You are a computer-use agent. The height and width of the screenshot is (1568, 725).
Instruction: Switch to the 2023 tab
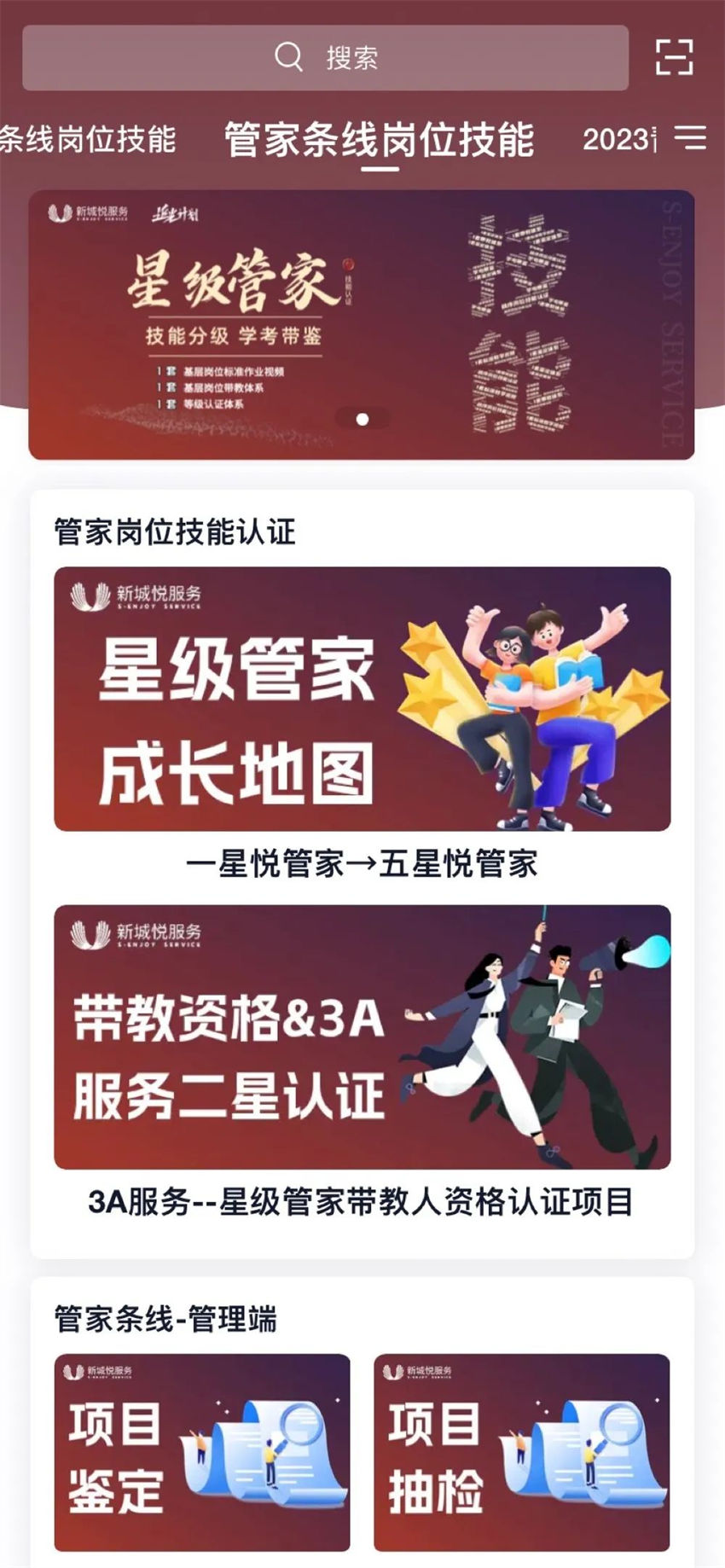click(618, 139)
